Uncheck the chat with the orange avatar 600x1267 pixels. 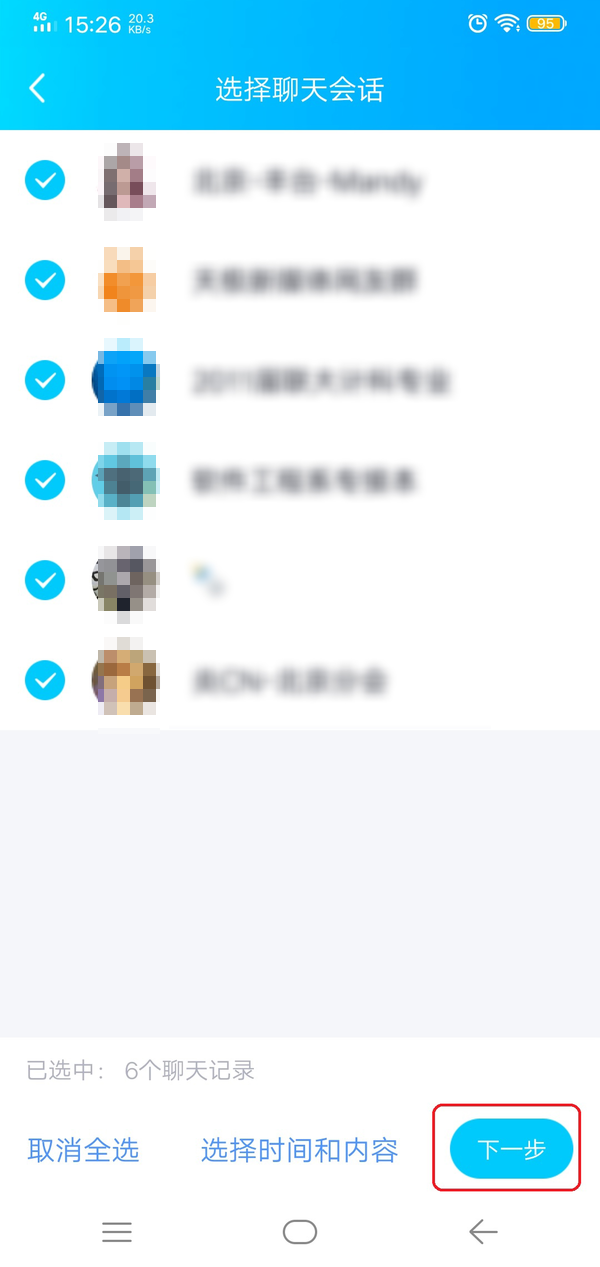45,280
